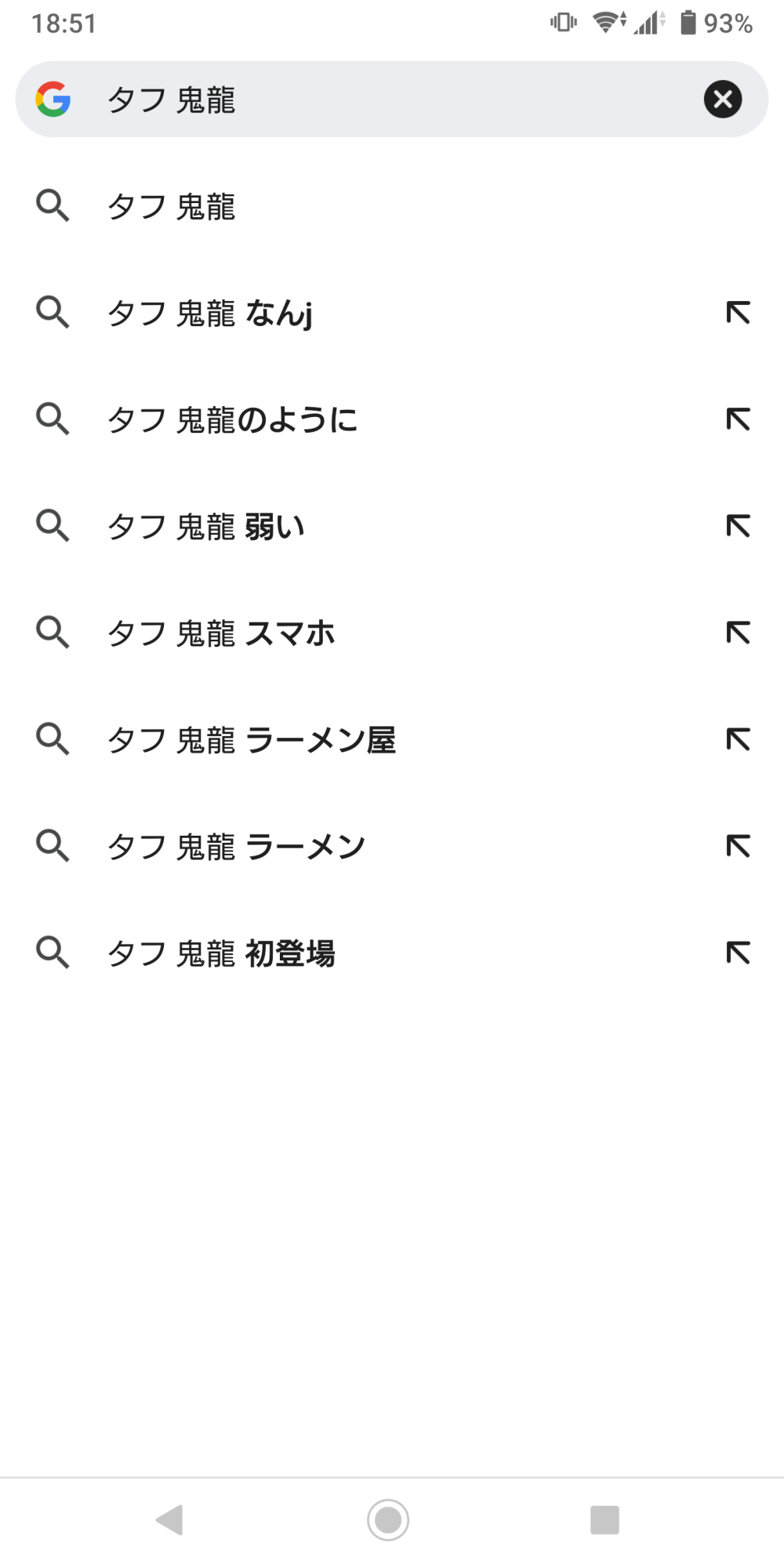Tap the search field containing タフ 鬼龍
This screenshot has width=784, height=1568.
(392, 100)
